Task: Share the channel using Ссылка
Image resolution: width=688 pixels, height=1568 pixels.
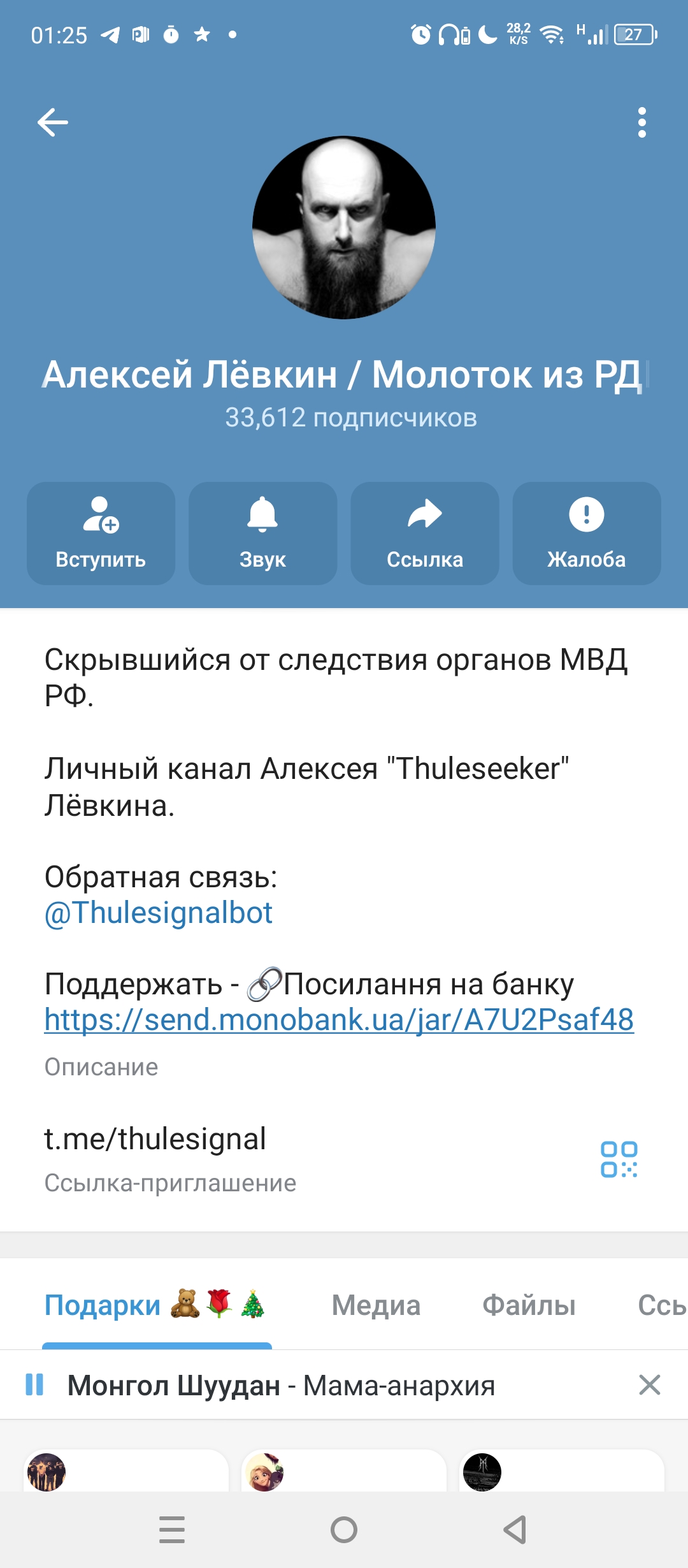Action: [x=425, y=533]
